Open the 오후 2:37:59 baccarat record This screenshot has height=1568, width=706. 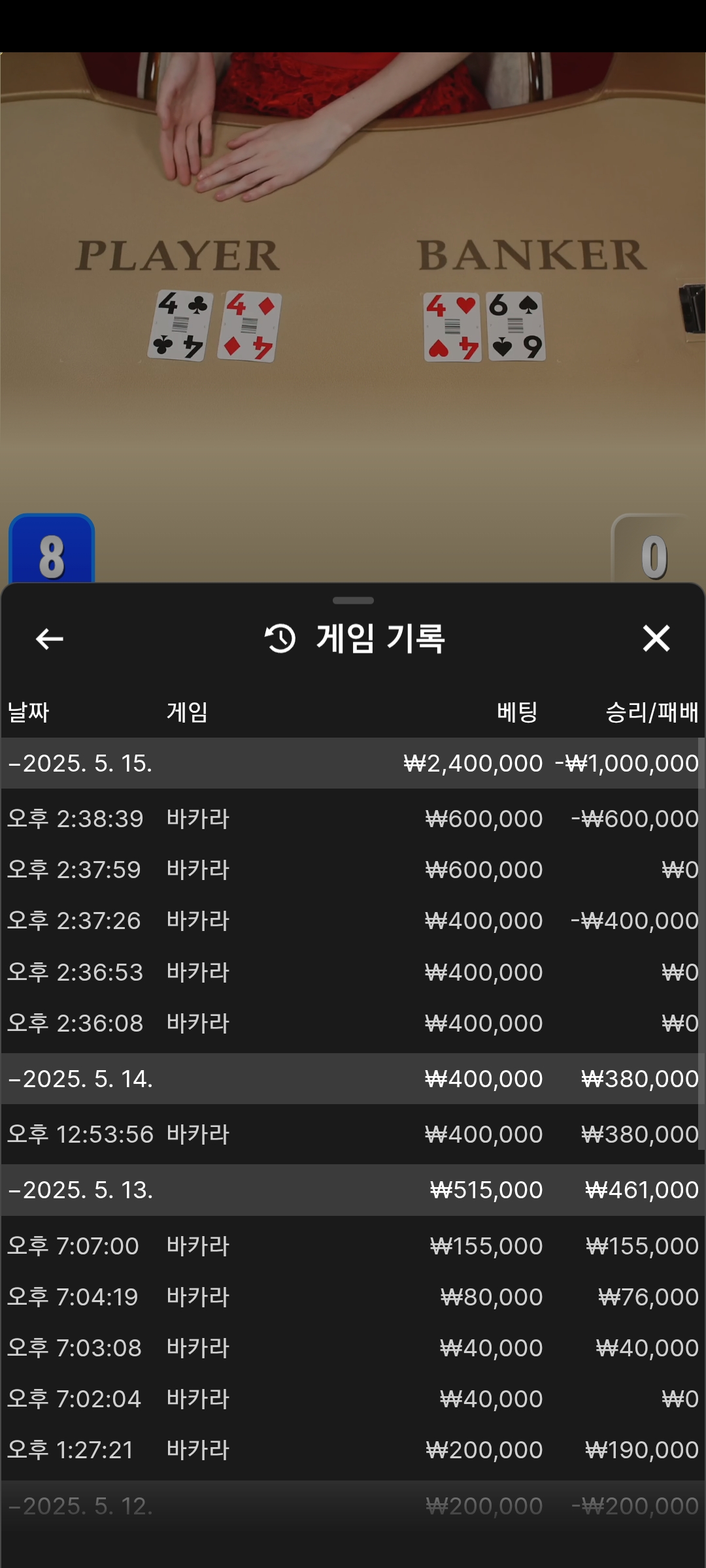352,870
